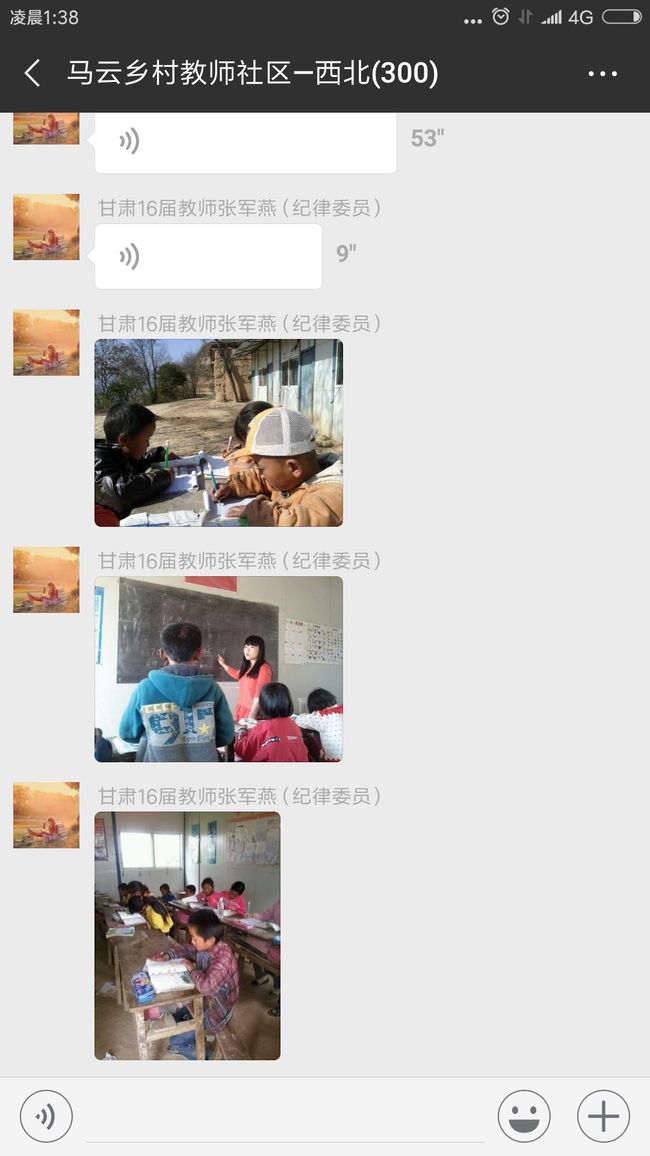
Task: Go back from the group chat
Action: (x=32, y=74)
